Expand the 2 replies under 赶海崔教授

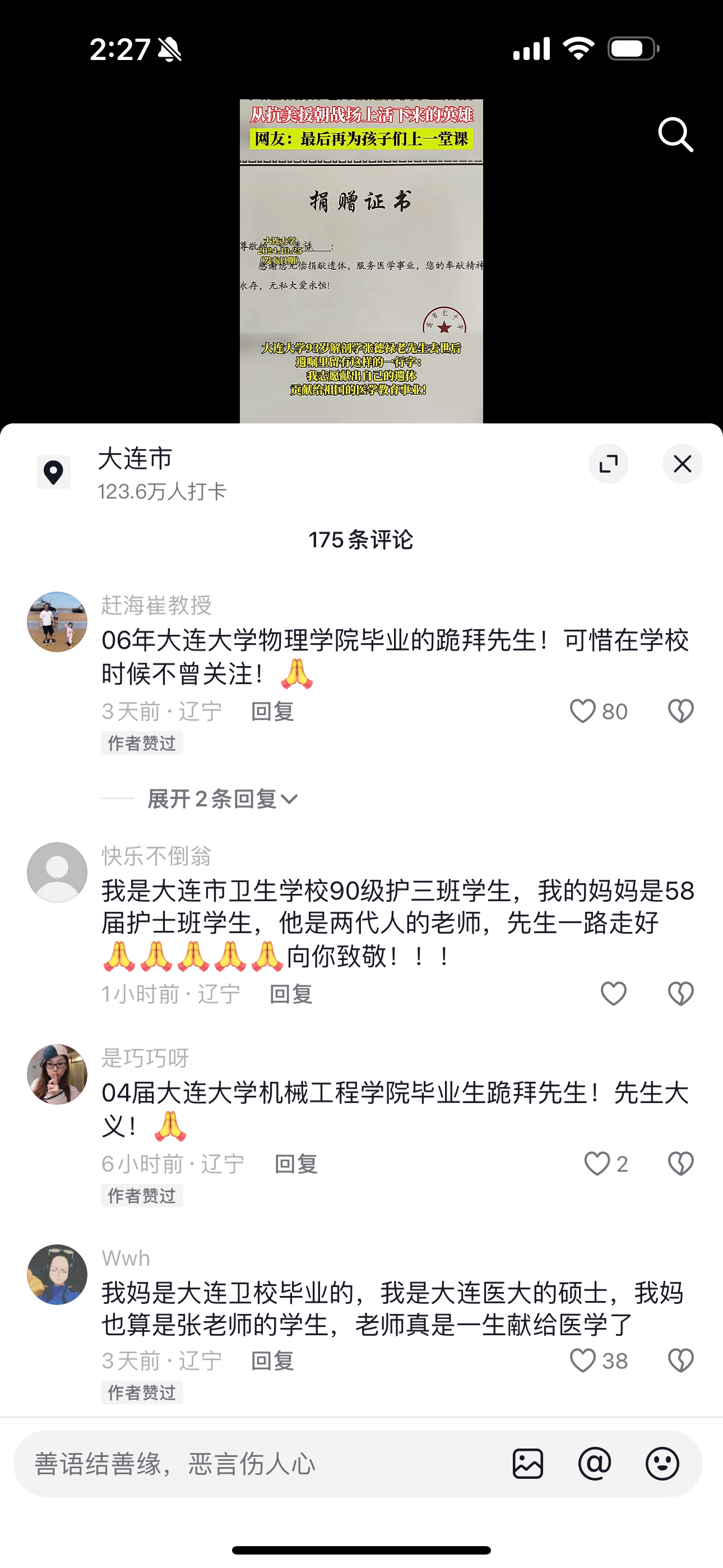point(223,799)
